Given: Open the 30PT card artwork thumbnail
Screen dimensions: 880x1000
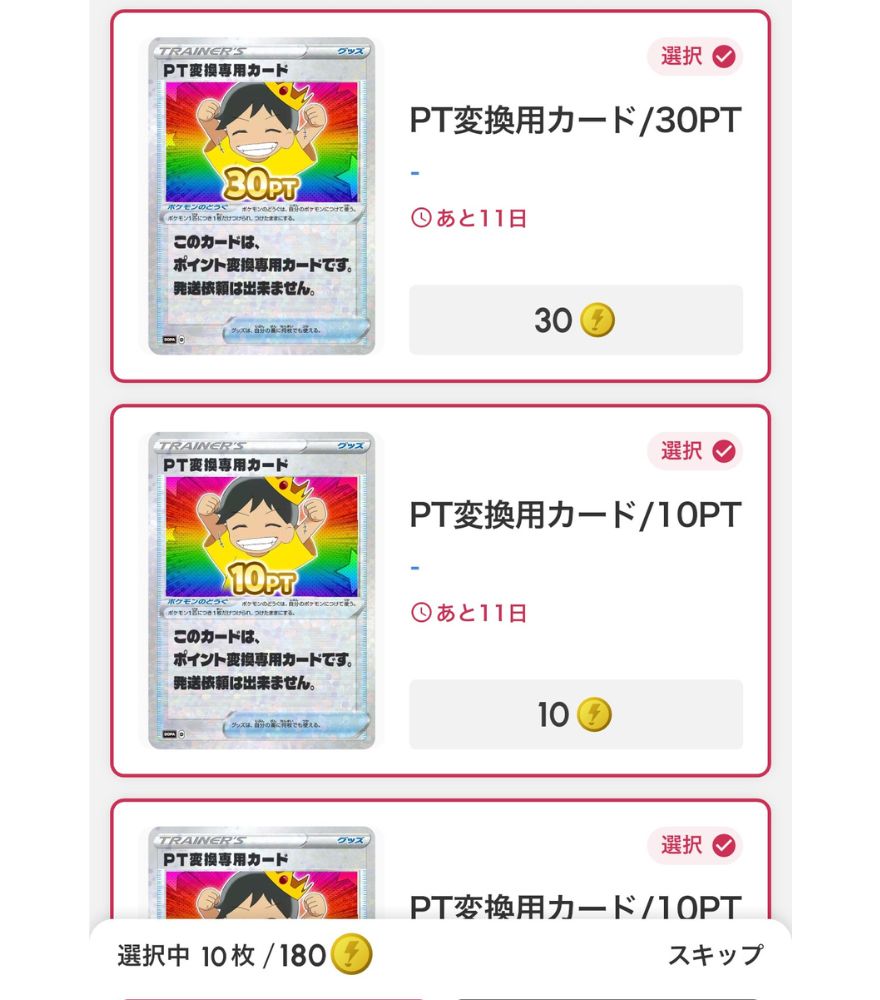Looking at the screenshot, I should (262, 196).
